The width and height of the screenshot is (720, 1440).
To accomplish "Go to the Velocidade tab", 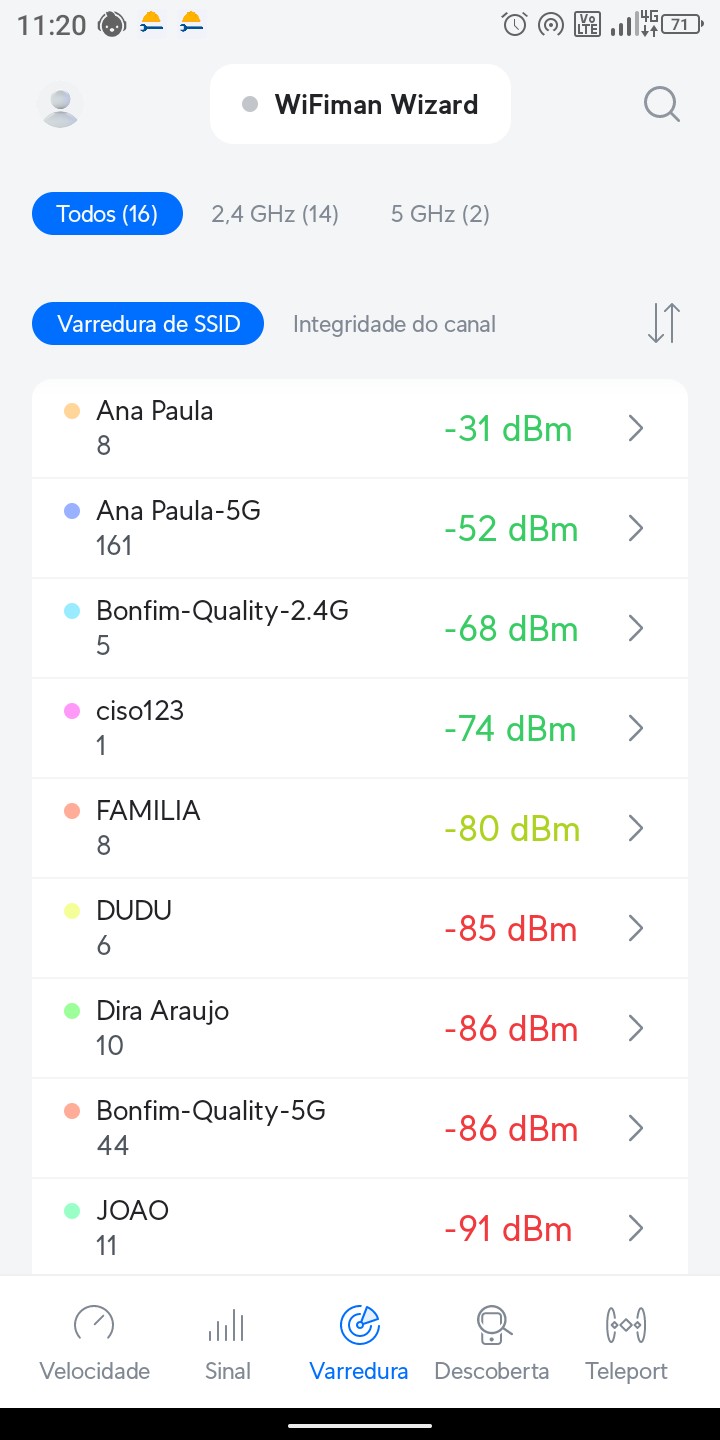I will click(x=94, y=1343).
